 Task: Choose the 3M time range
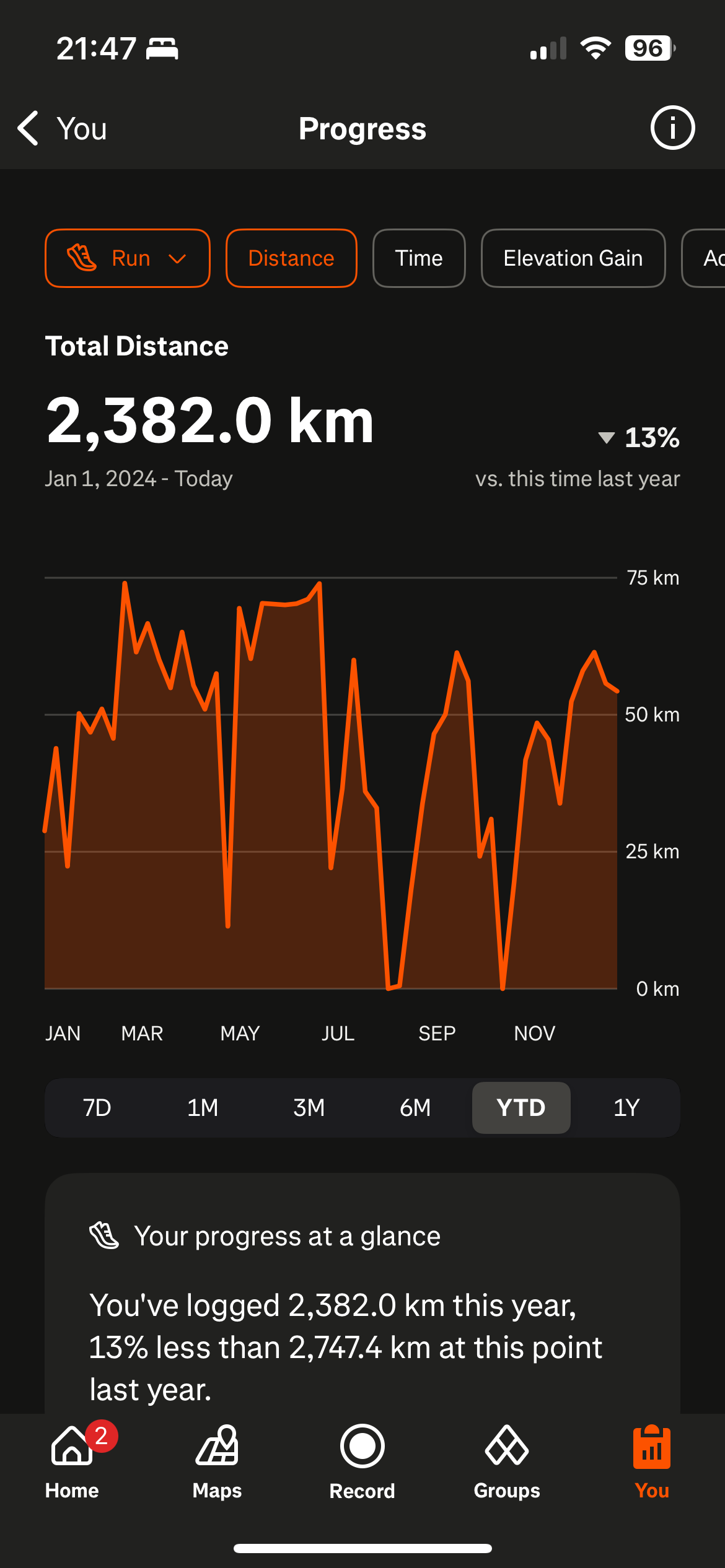[x=309, y=1108]
